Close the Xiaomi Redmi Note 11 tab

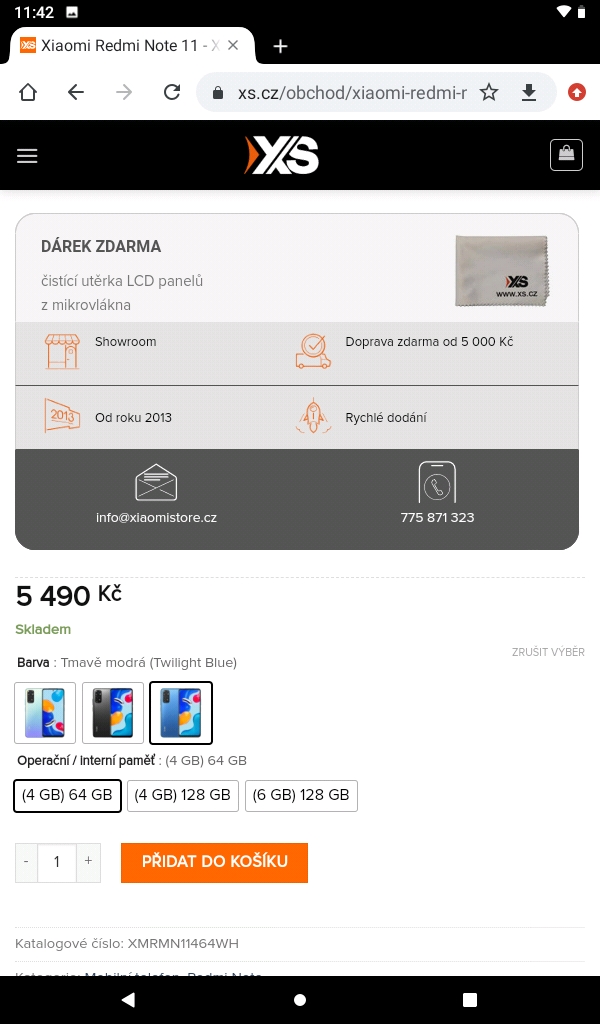click(233, 46)
